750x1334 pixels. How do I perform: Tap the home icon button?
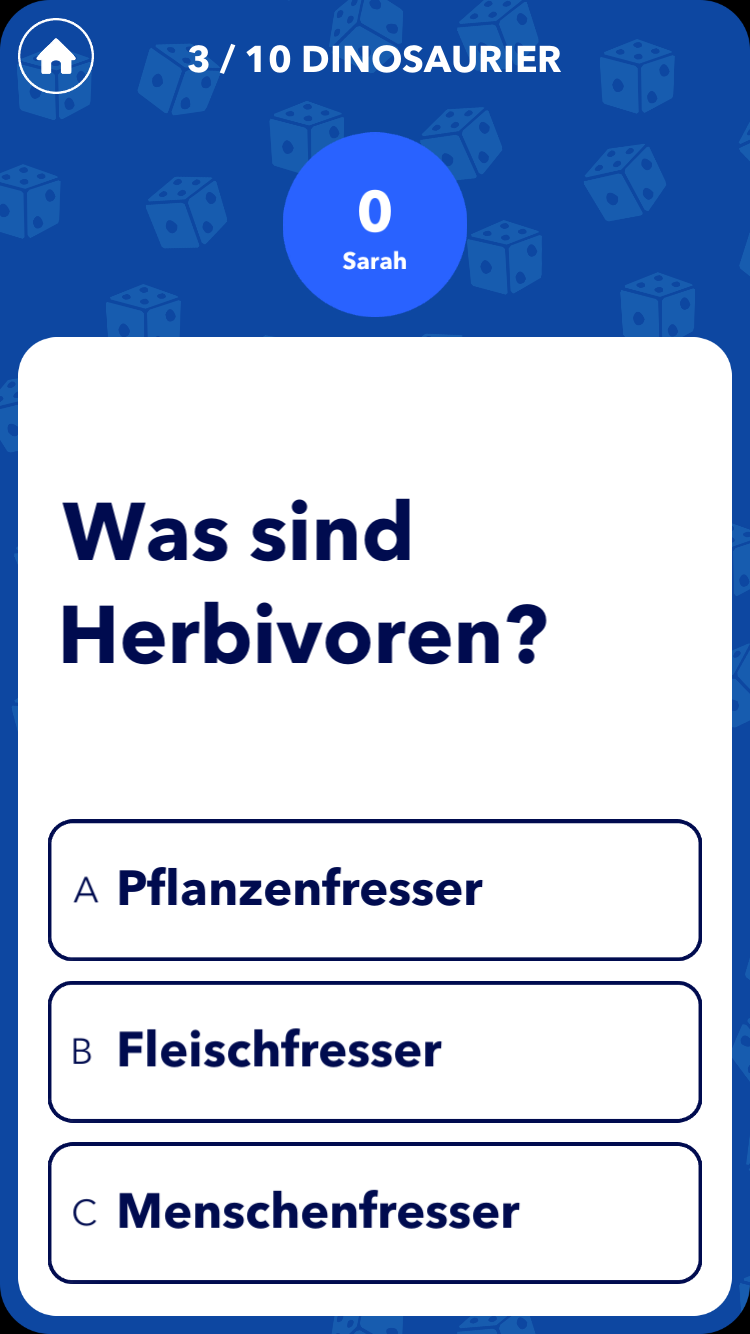click(x=56, y=58)
